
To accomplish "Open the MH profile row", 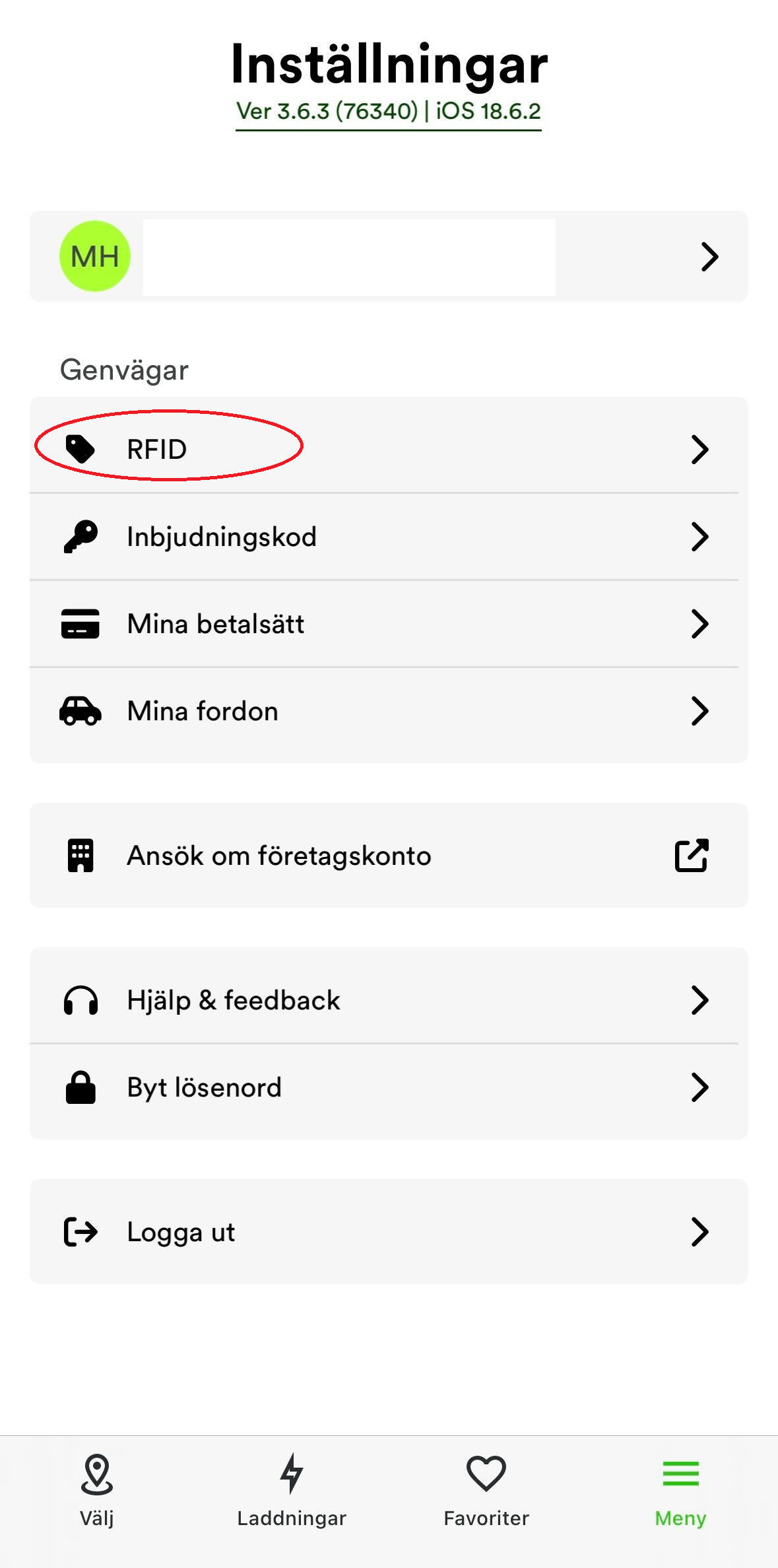I will [x=389, y=256].
